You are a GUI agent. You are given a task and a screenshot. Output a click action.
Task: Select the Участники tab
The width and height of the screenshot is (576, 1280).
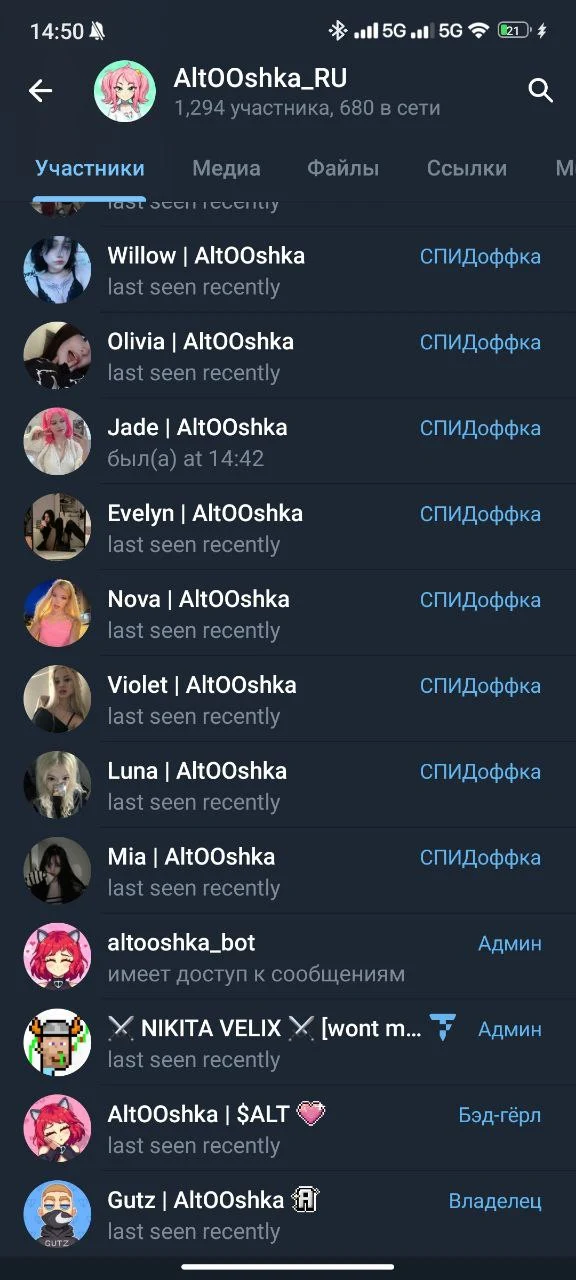coord(90,169)
